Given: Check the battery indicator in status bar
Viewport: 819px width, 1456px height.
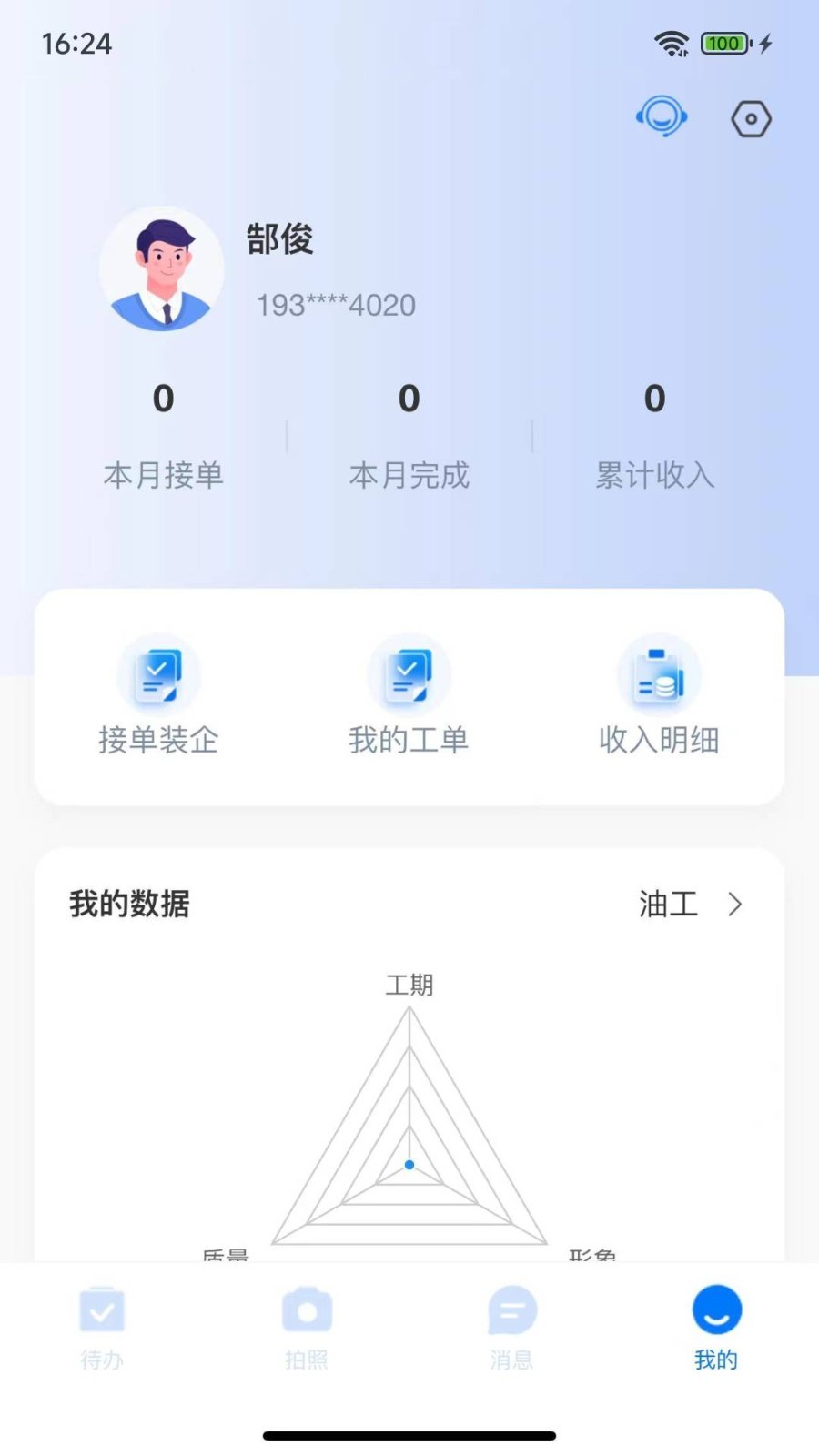Looking at the screenshot, I should tap(723, 43).
